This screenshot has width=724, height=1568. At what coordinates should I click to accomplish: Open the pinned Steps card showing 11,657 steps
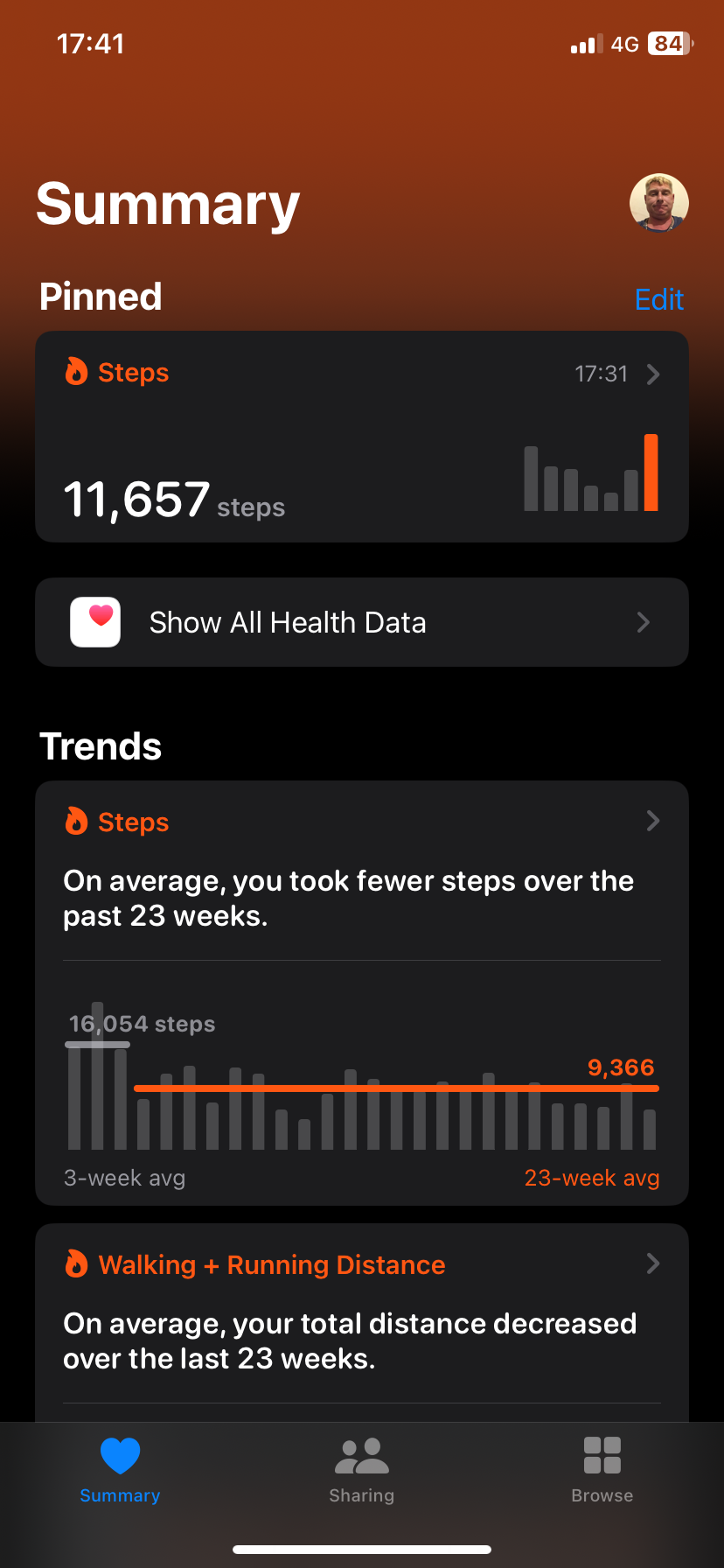pyautogui.click(x=361, y=437)
